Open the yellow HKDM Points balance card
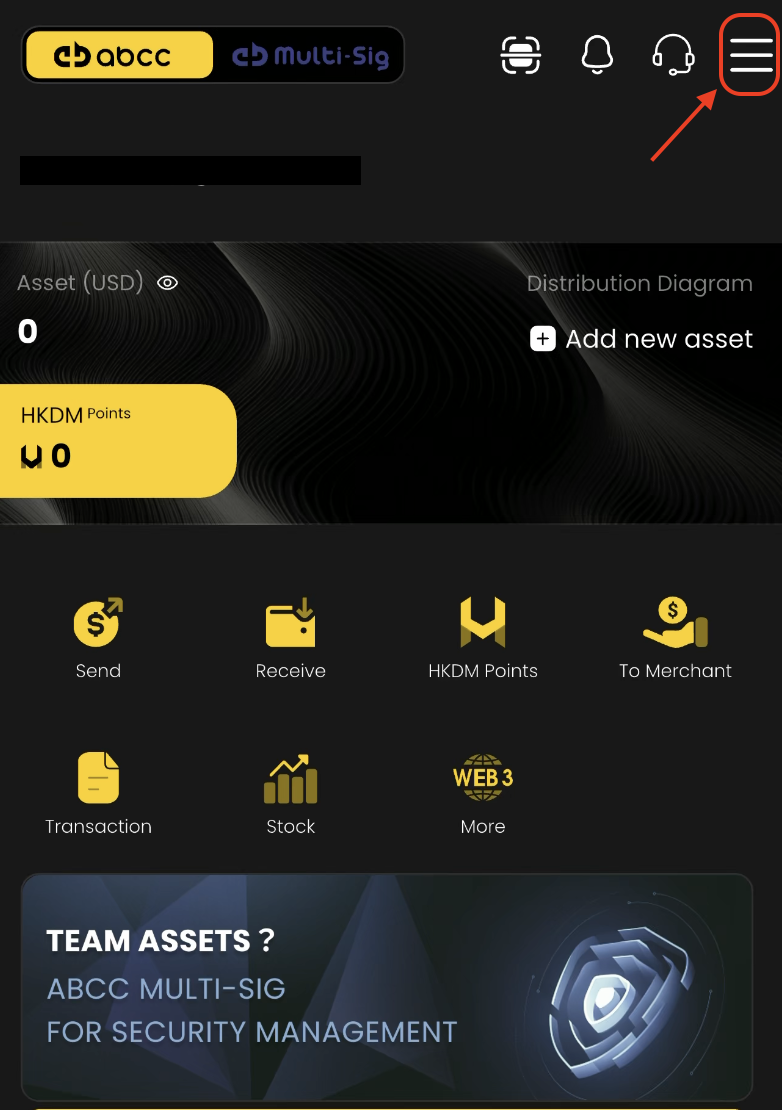Viewport: 782px width, 1110px height. [117, 440]
